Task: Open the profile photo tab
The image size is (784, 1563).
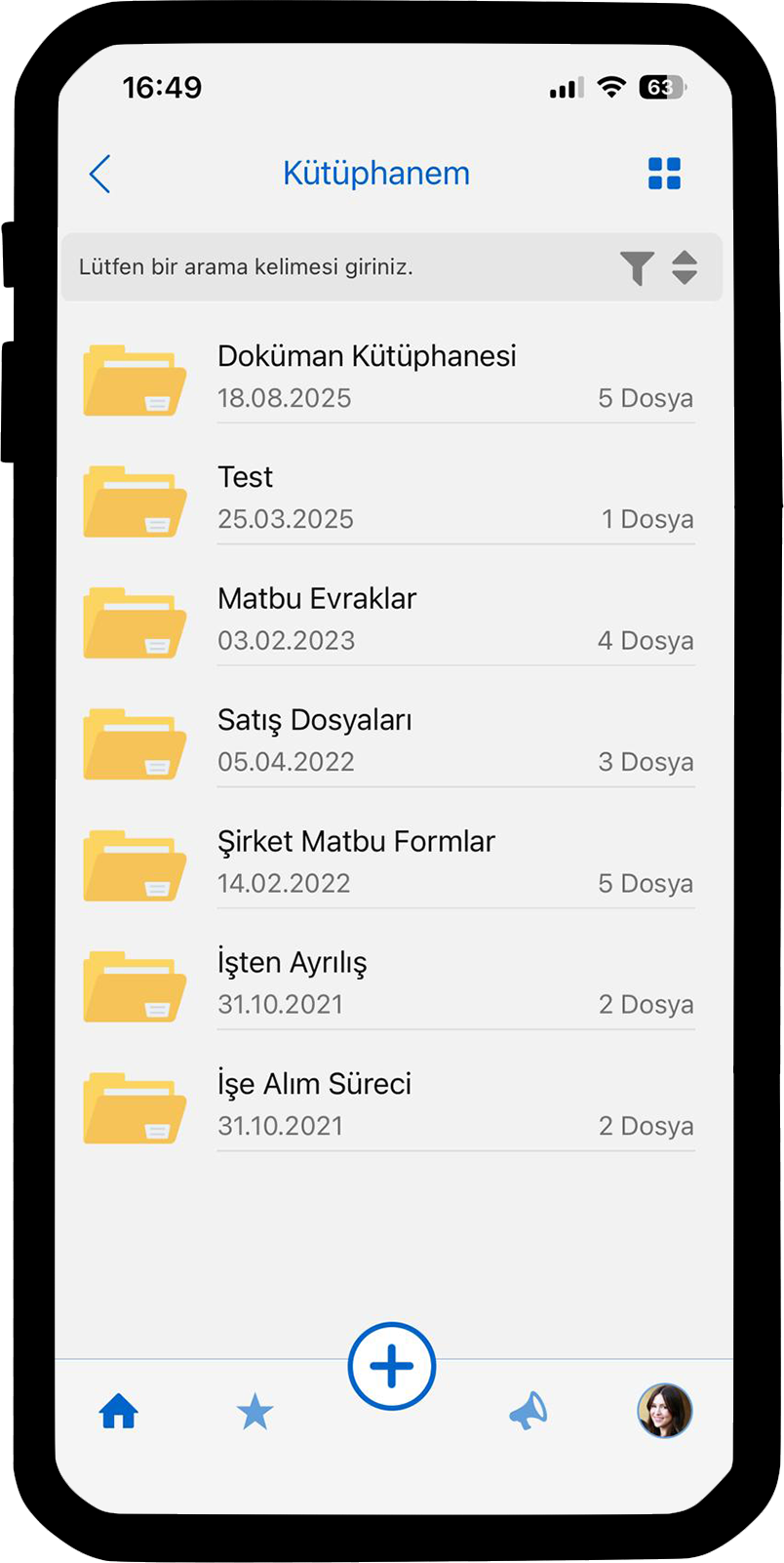Action: tap(665, 1411)
